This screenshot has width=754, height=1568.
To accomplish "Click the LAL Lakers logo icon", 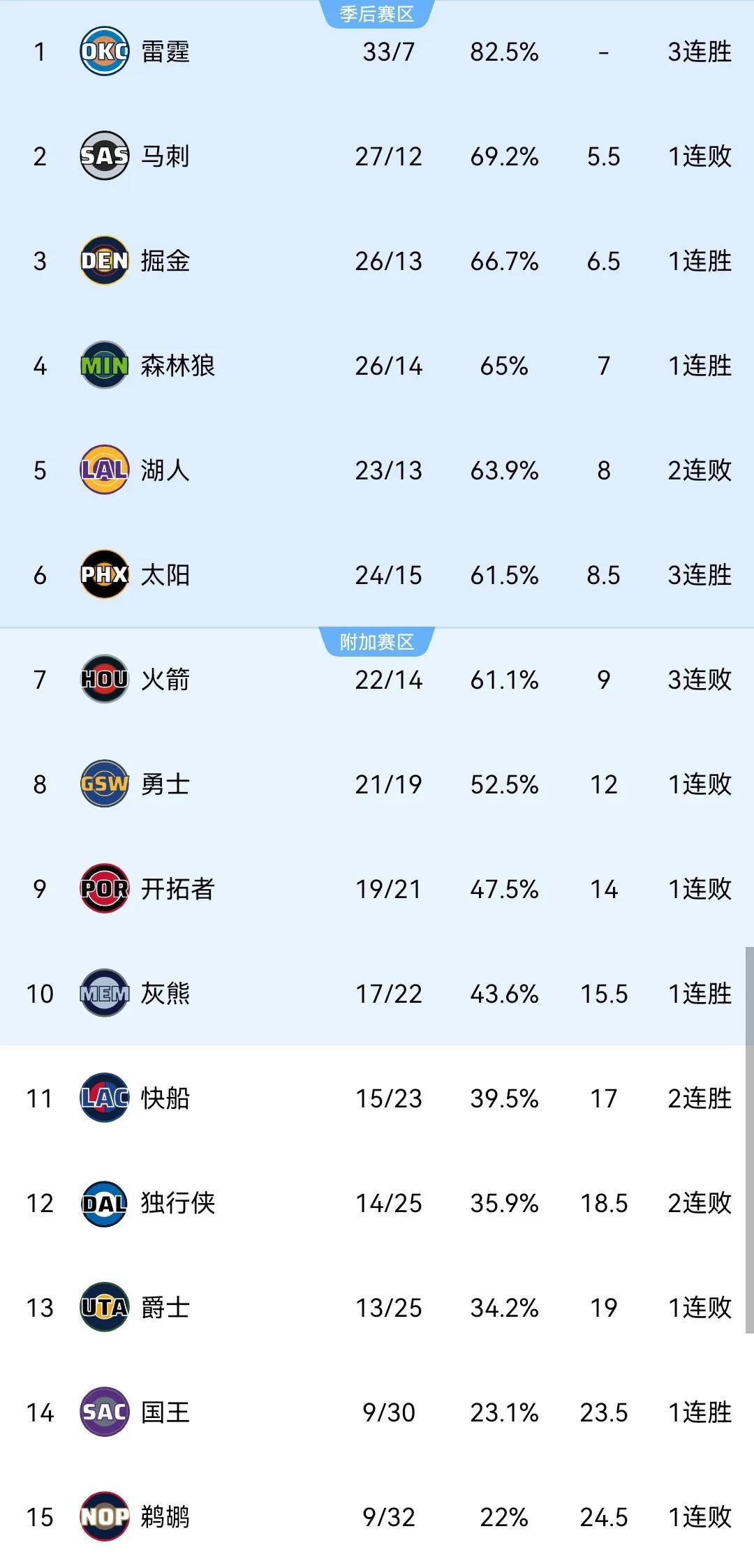I will tap(105, 470).
